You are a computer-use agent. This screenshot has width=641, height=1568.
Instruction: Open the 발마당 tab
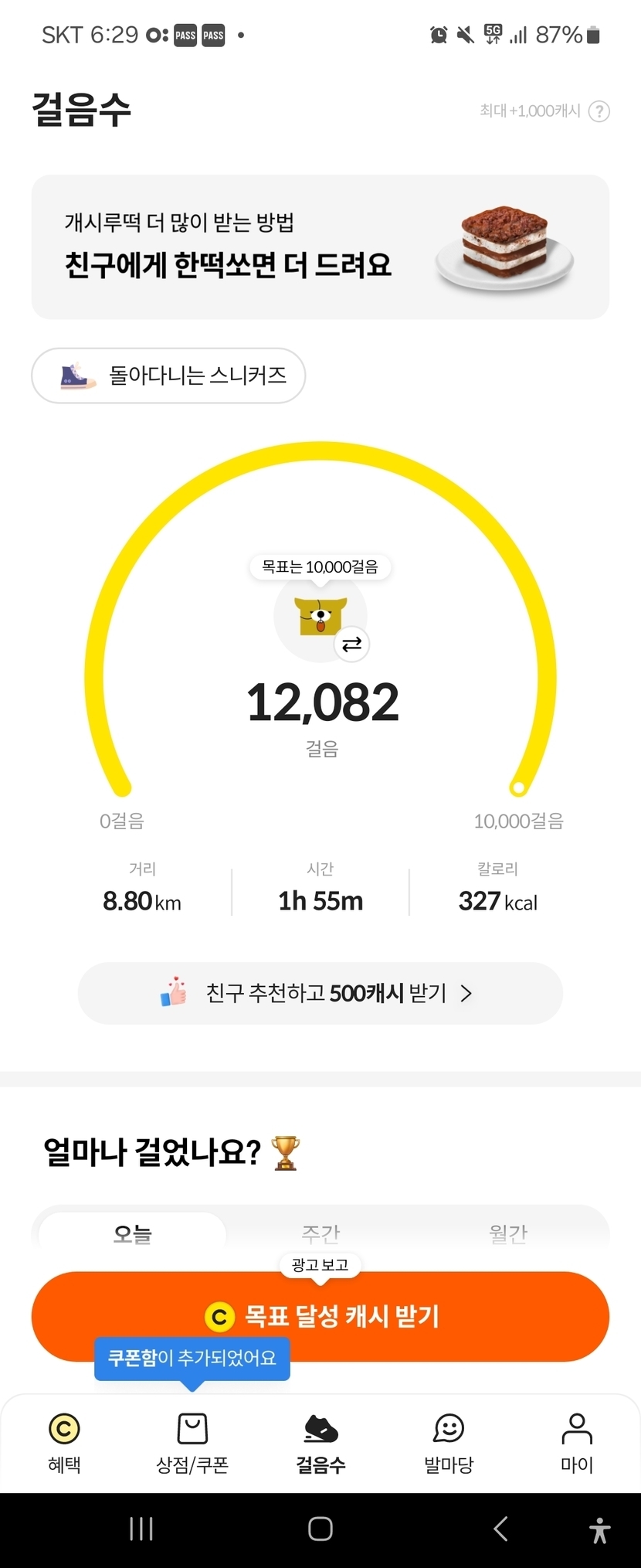(x=449, y=1443)
